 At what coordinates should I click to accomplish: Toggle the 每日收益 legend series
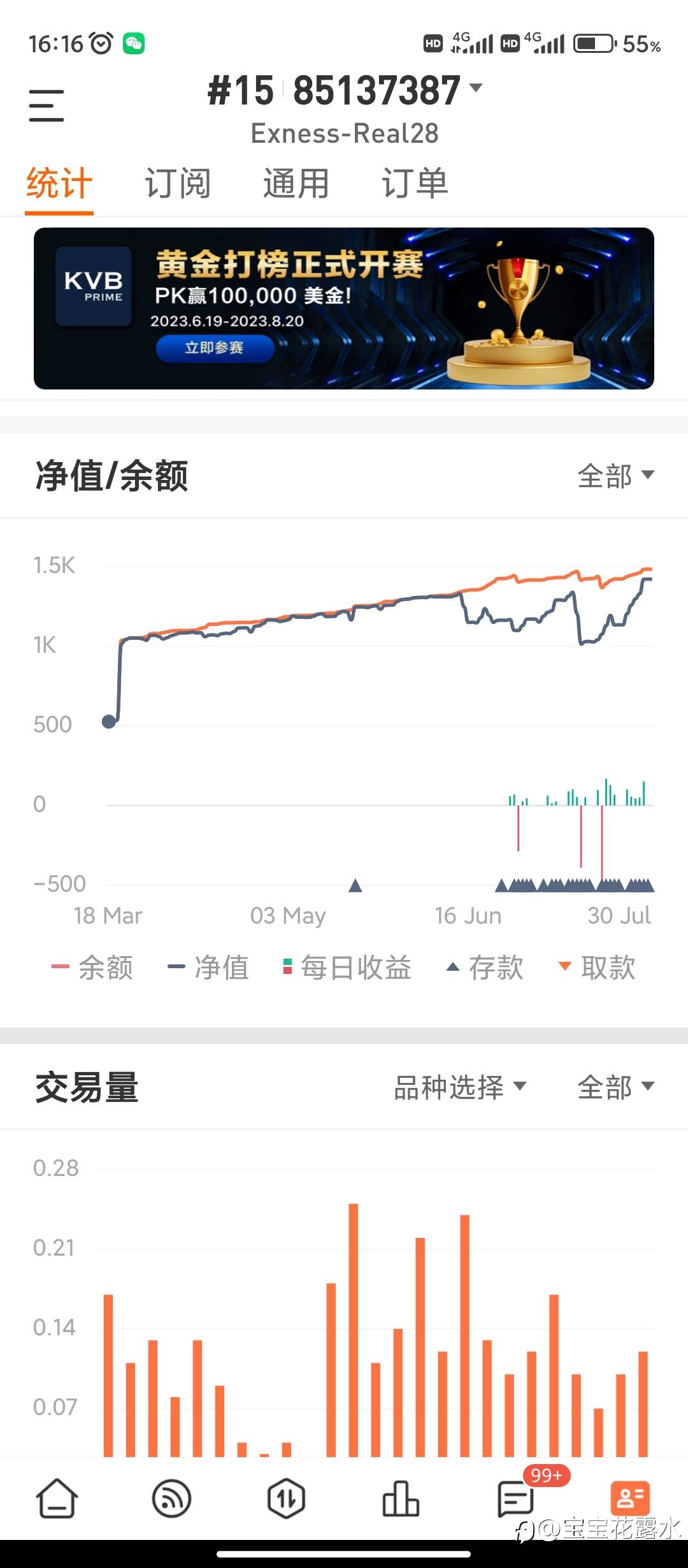point(347,967)
